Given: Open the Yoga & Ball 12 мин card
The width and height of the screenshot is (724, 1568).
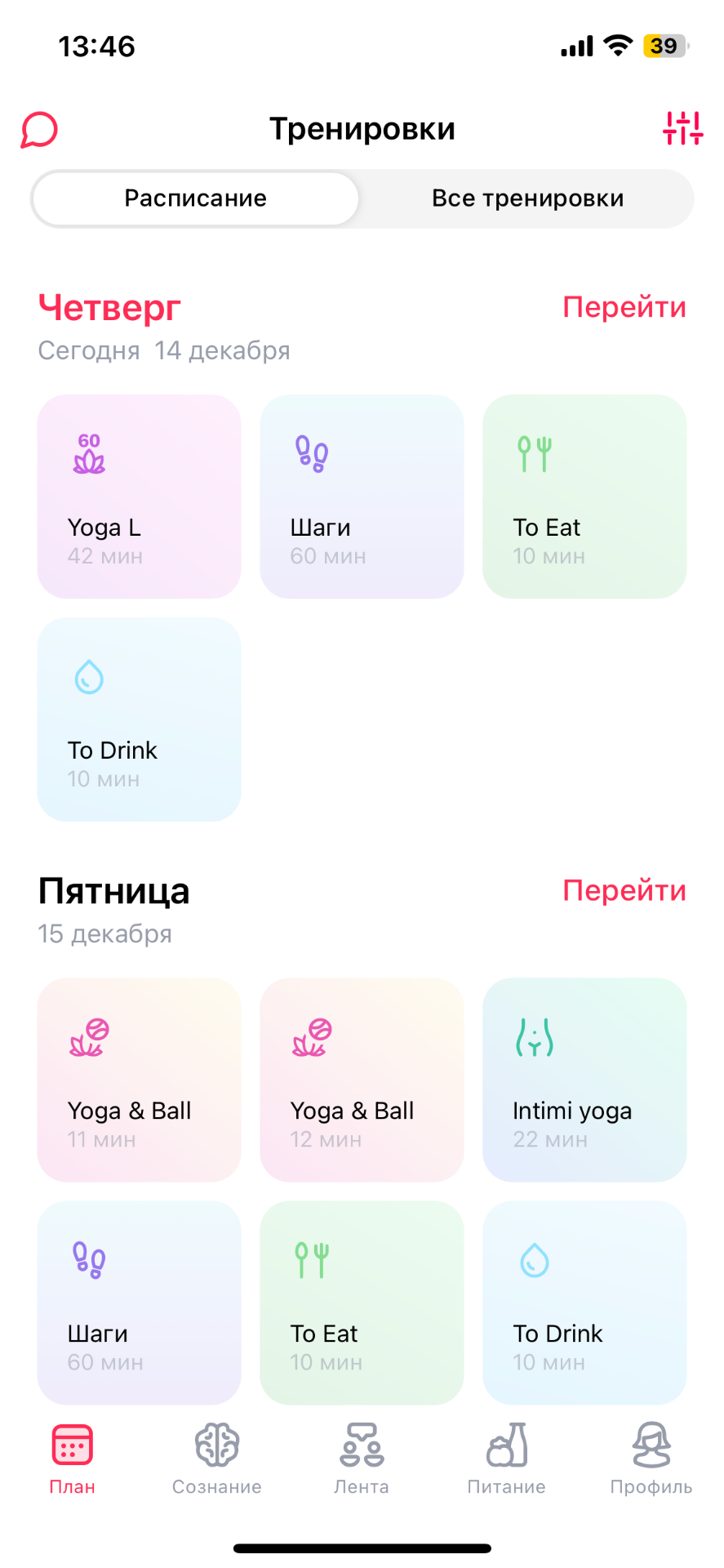Looking at the screenshot, I should click(362, 1080).
